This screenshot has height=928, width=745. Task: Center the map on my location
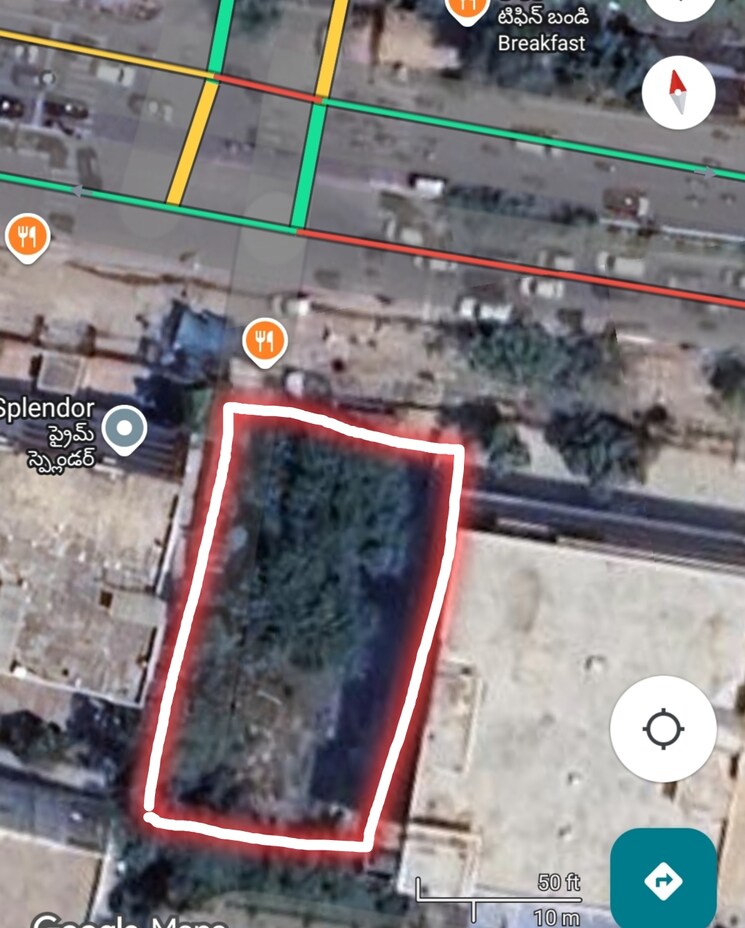[x=663, y=728]
